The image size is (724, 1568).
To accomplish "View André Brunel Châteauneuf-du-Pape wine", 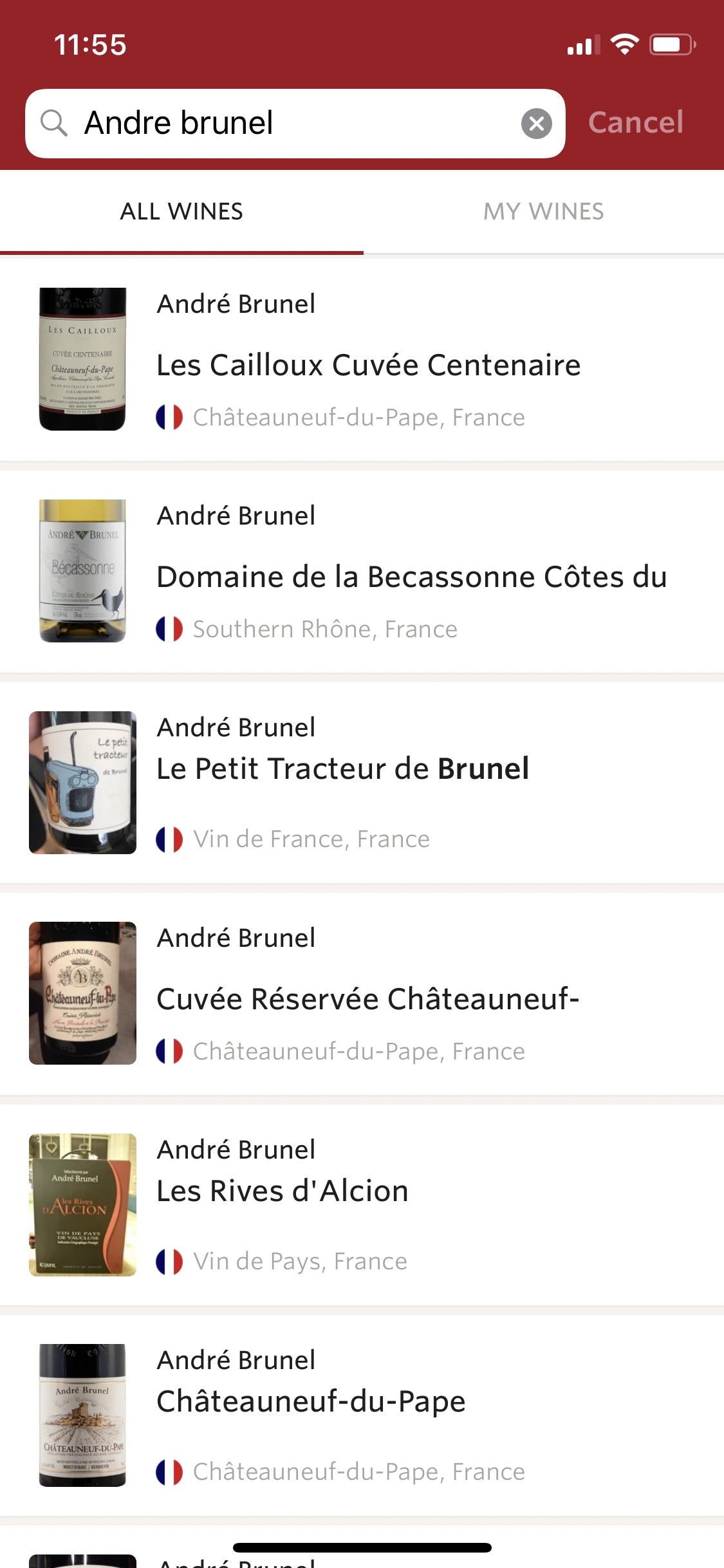I will 311,1402.
